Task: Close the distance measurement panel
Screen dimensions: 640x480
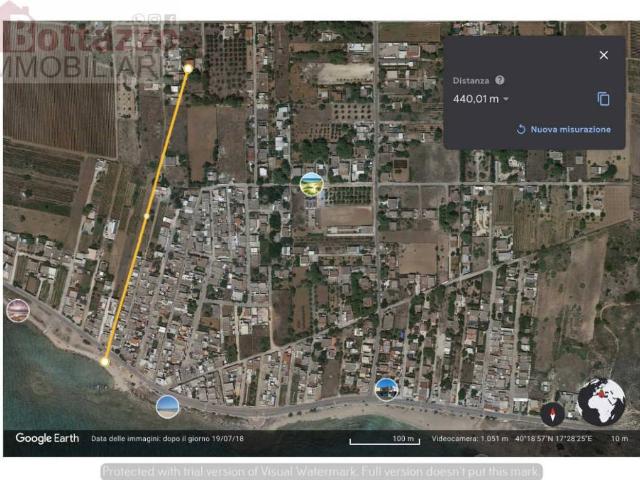Action: 603,55
